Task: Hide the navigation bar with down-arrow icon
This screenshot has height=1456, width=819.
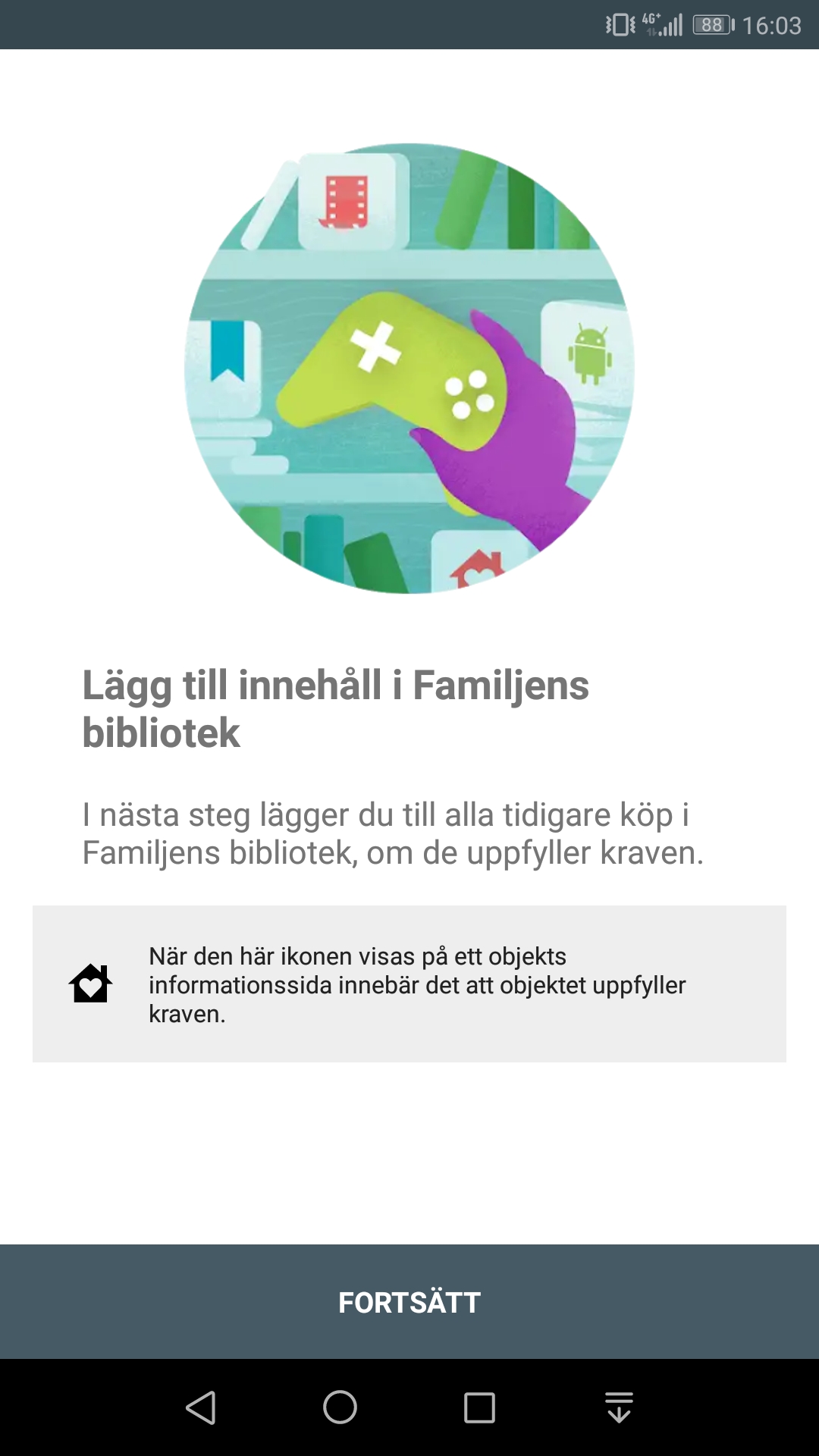Action: coord(619,1407)
